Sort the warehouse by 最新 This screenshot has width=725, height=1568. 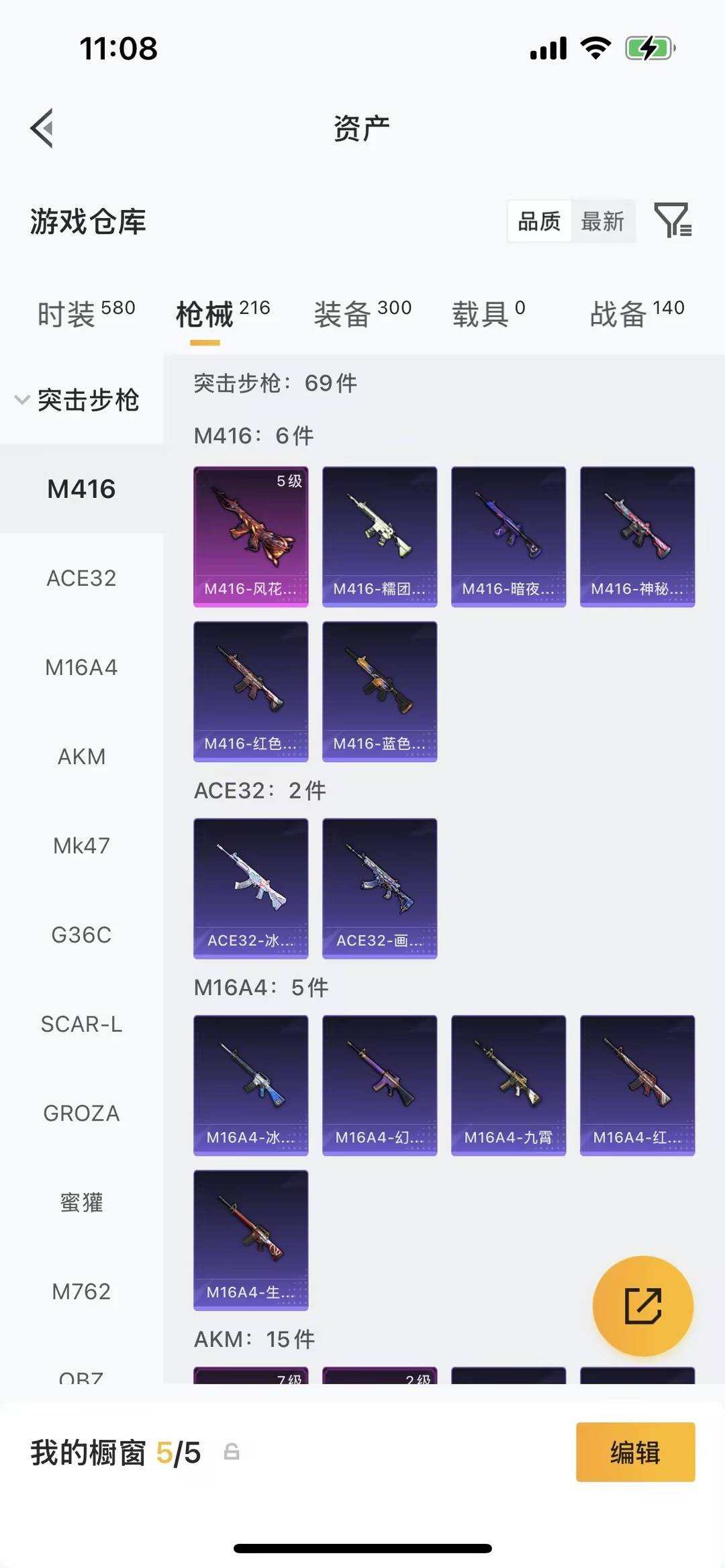coord(602,221)
